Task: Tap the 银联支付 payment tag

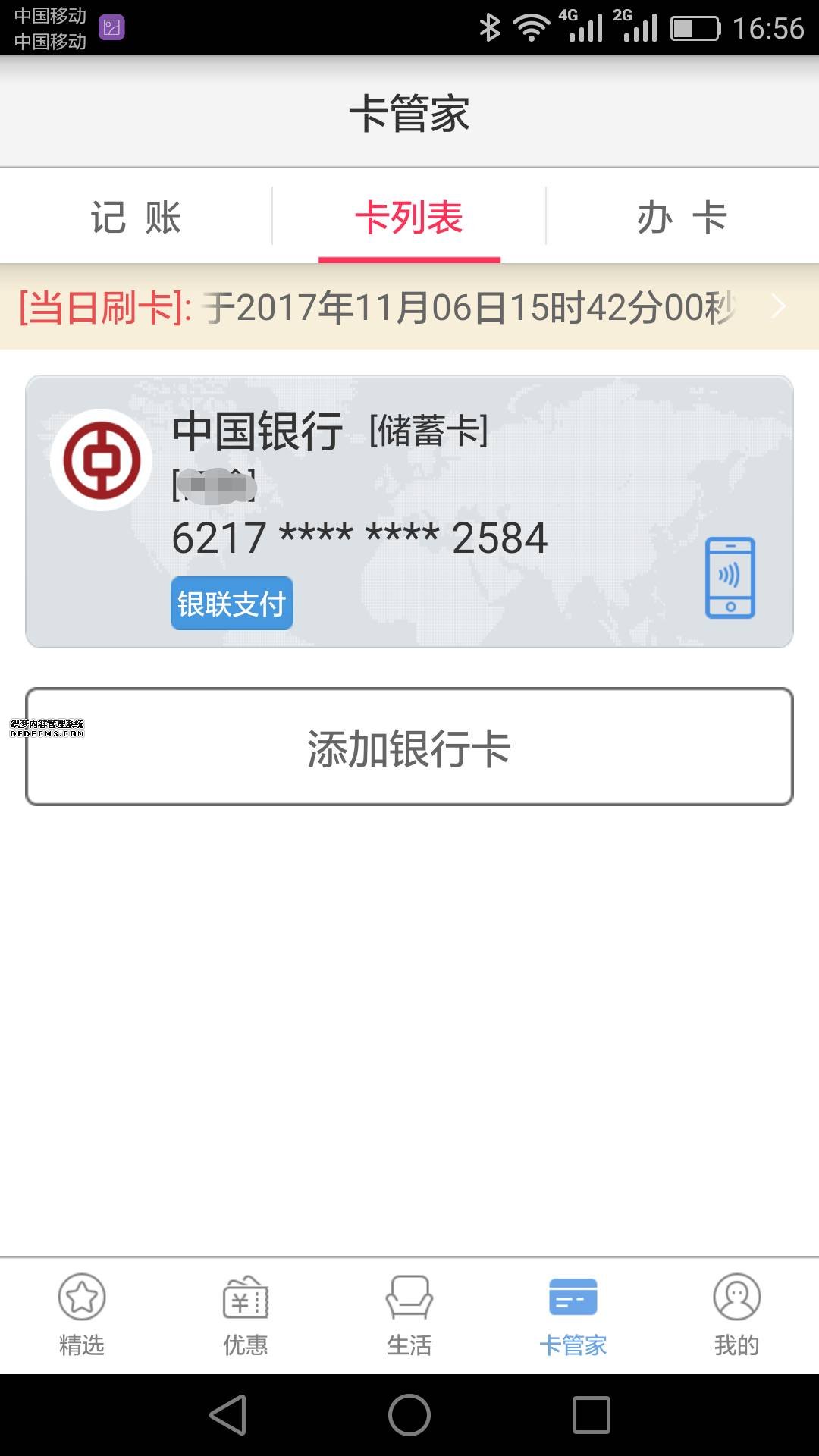Action: 231,603
